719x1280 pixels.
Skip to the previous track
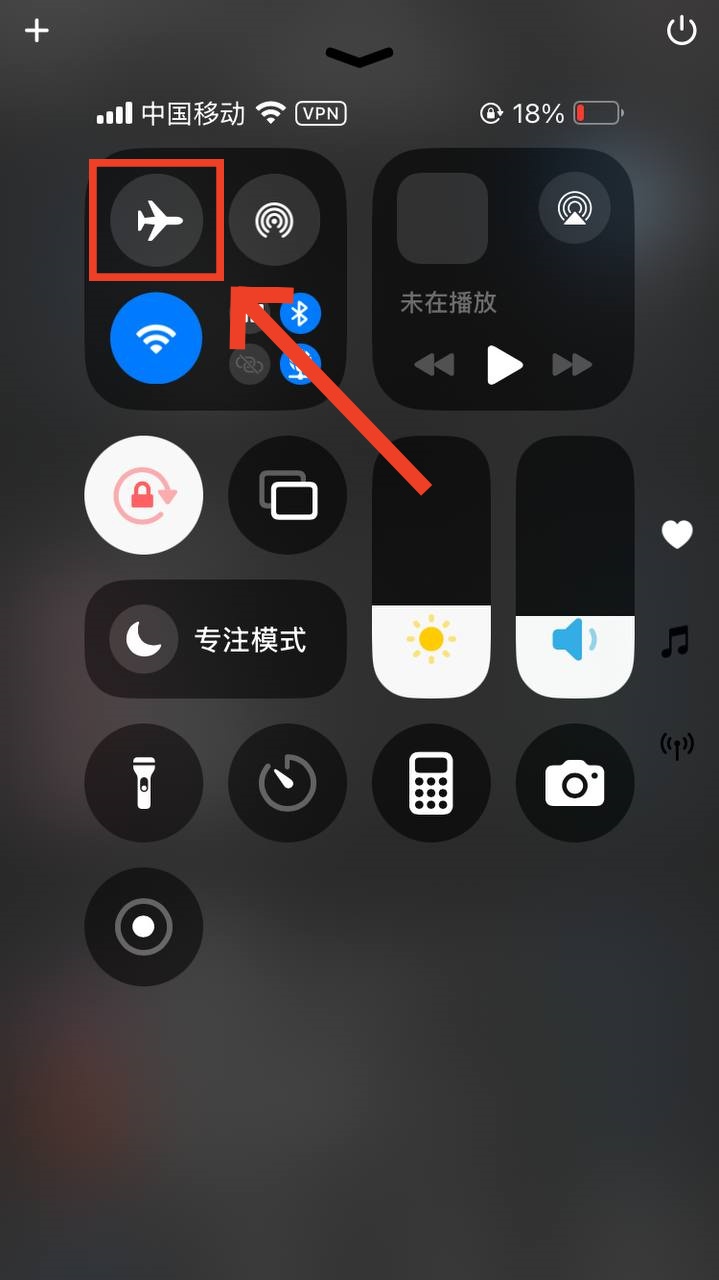434,365
